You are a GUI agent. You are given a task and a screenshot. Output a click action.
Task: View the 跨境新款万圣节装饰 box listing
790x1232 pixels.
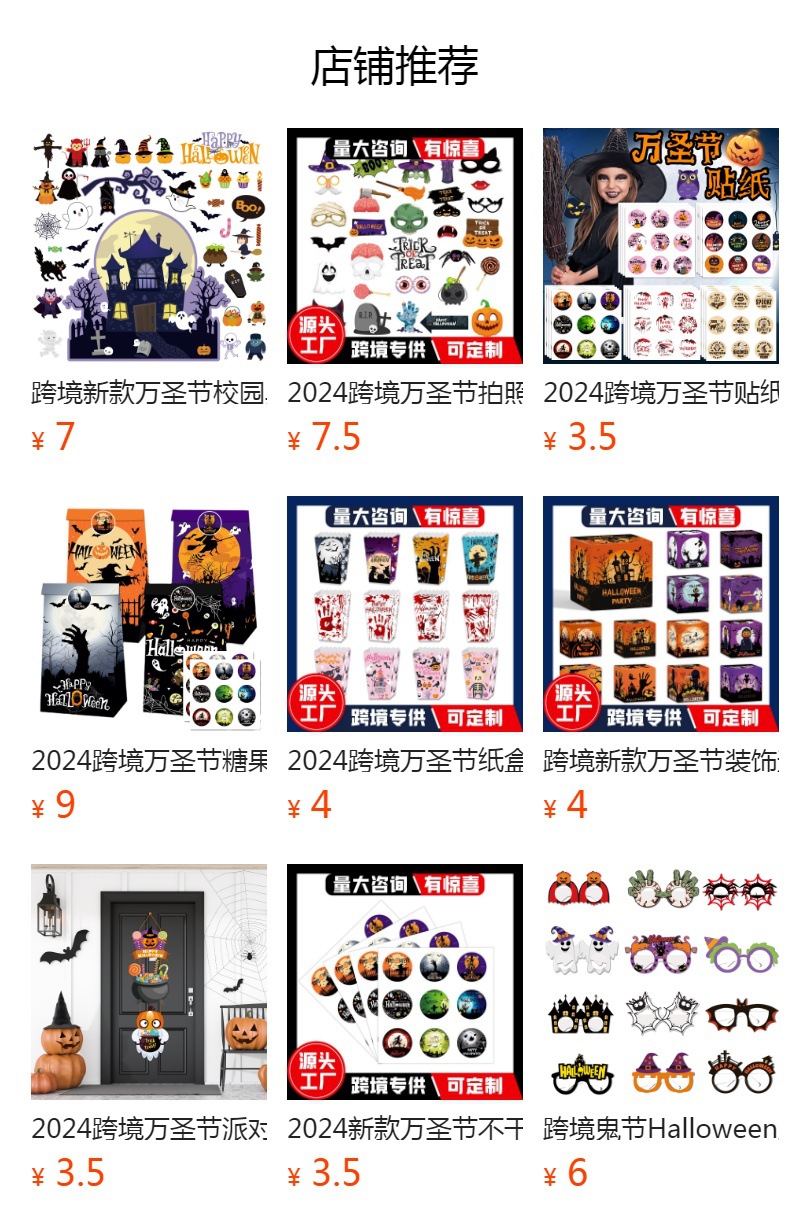click(x=661, y=614)
